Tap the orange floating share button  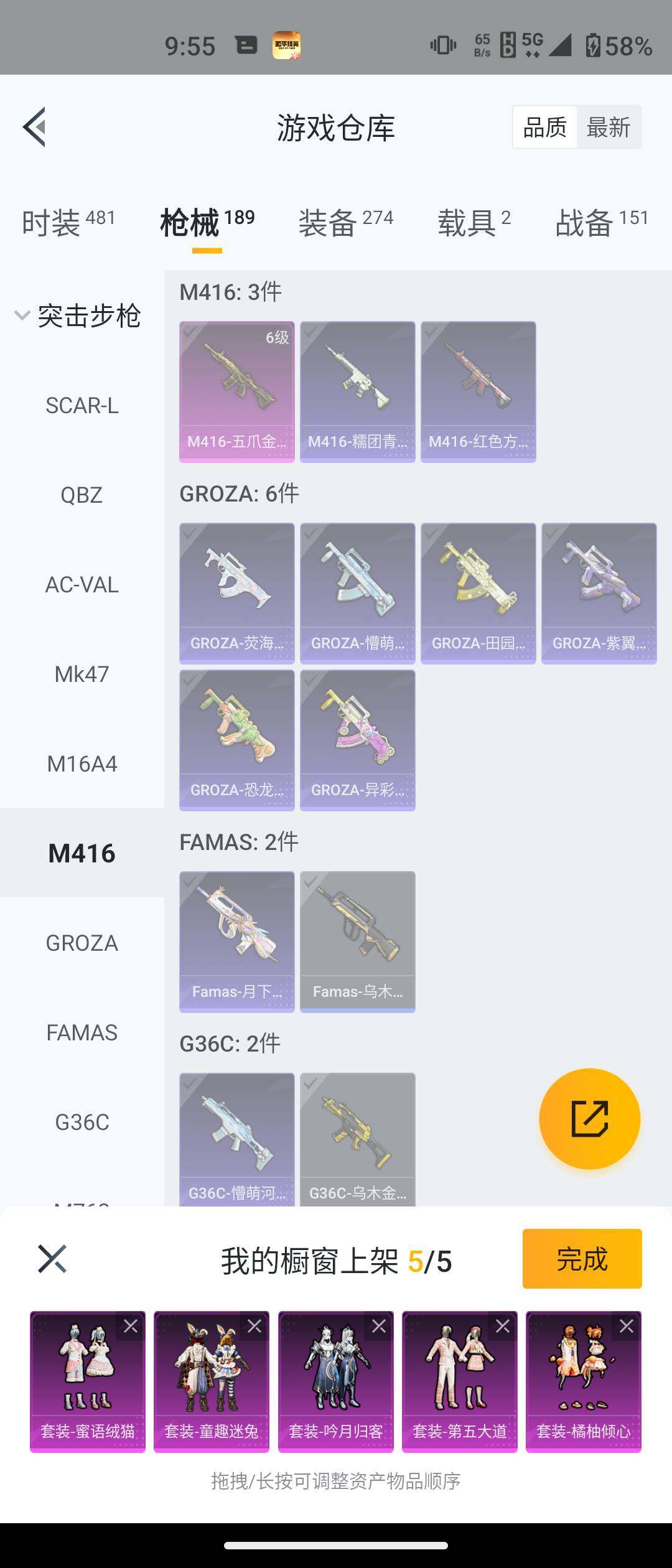click(x=589, y=1119)
